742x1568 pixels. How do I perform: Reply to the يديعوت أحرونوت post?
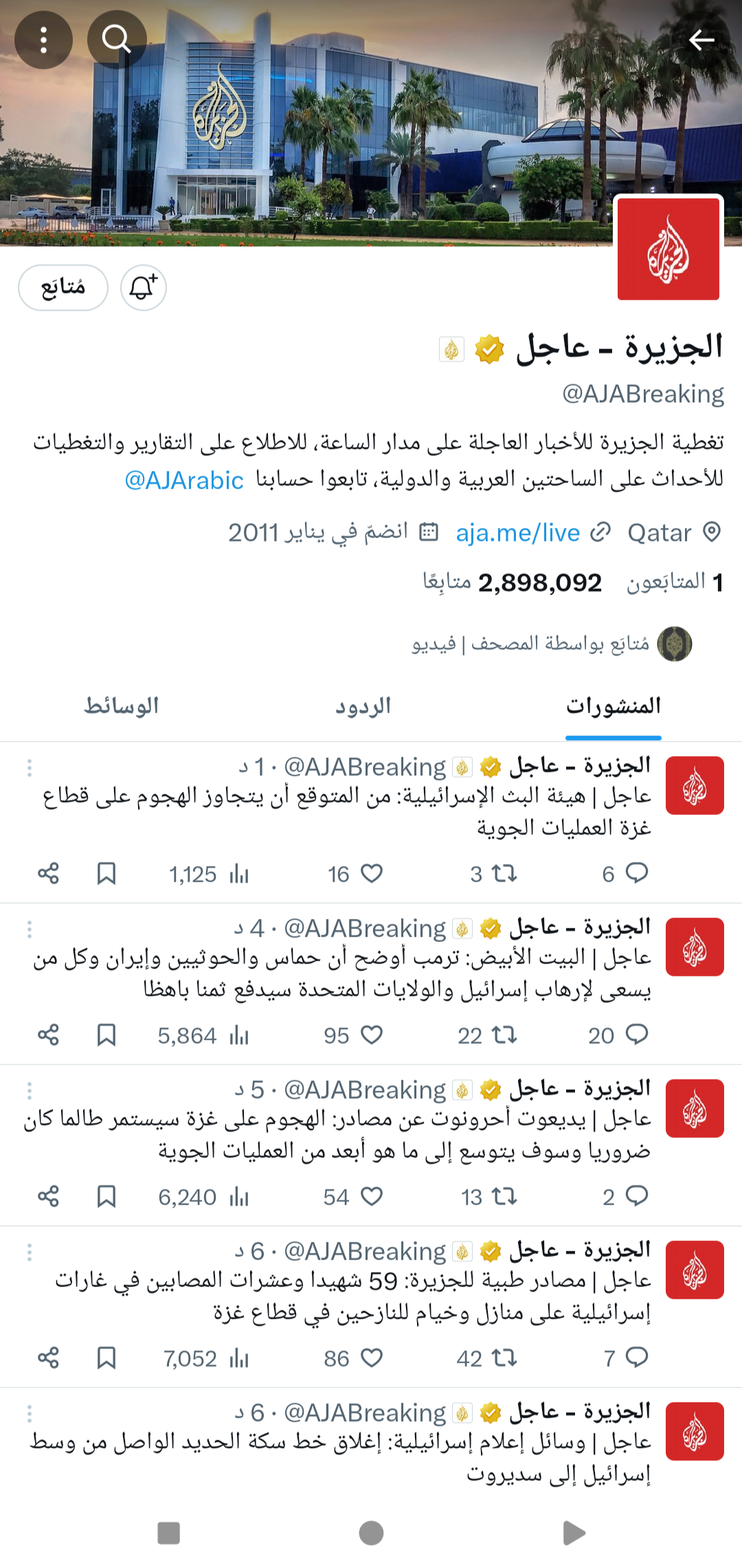pyautogui.click(x=625, y=1197)
